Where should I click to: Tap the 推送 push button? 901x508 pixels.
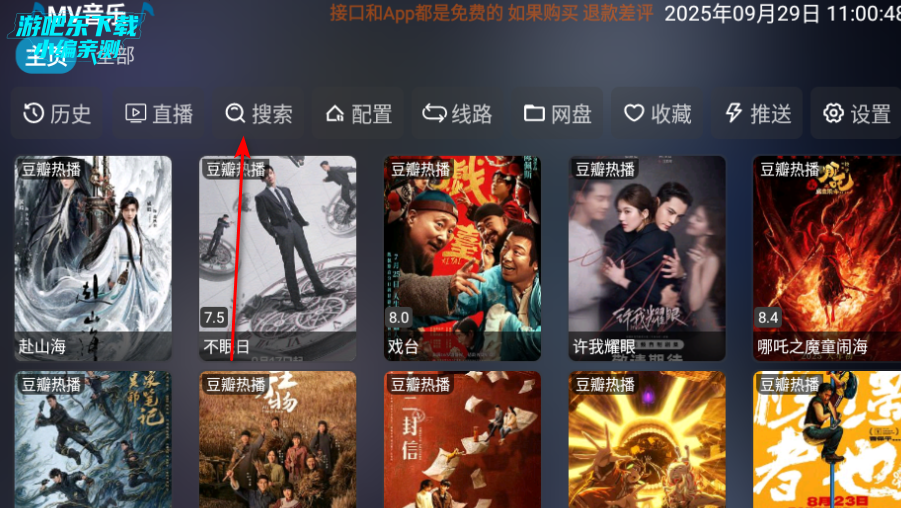[757, 114]
